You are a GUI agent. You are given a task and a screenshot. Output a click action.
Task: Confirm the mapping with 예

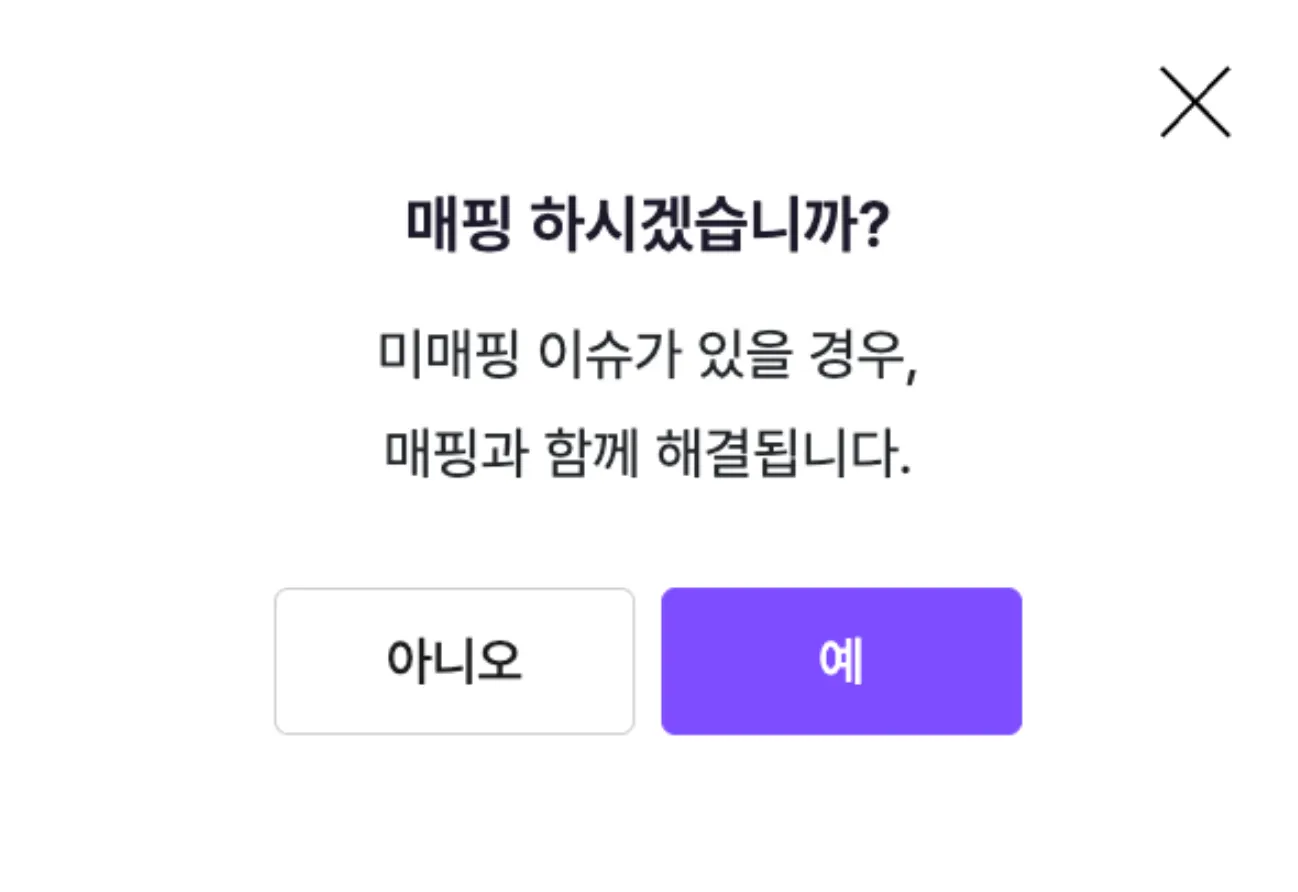841,661
